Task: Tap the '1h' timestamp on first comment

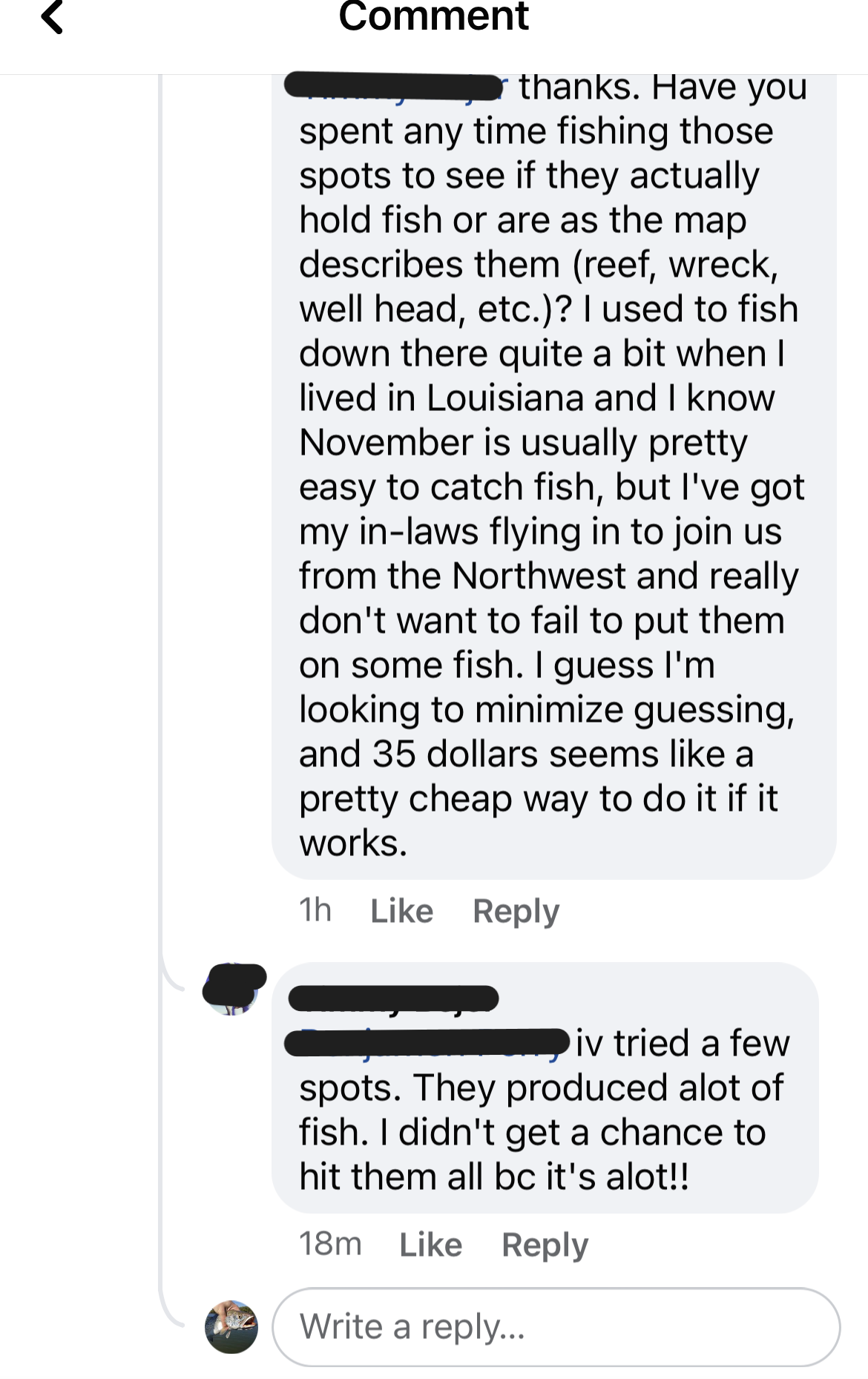Action: pos(316,910)
